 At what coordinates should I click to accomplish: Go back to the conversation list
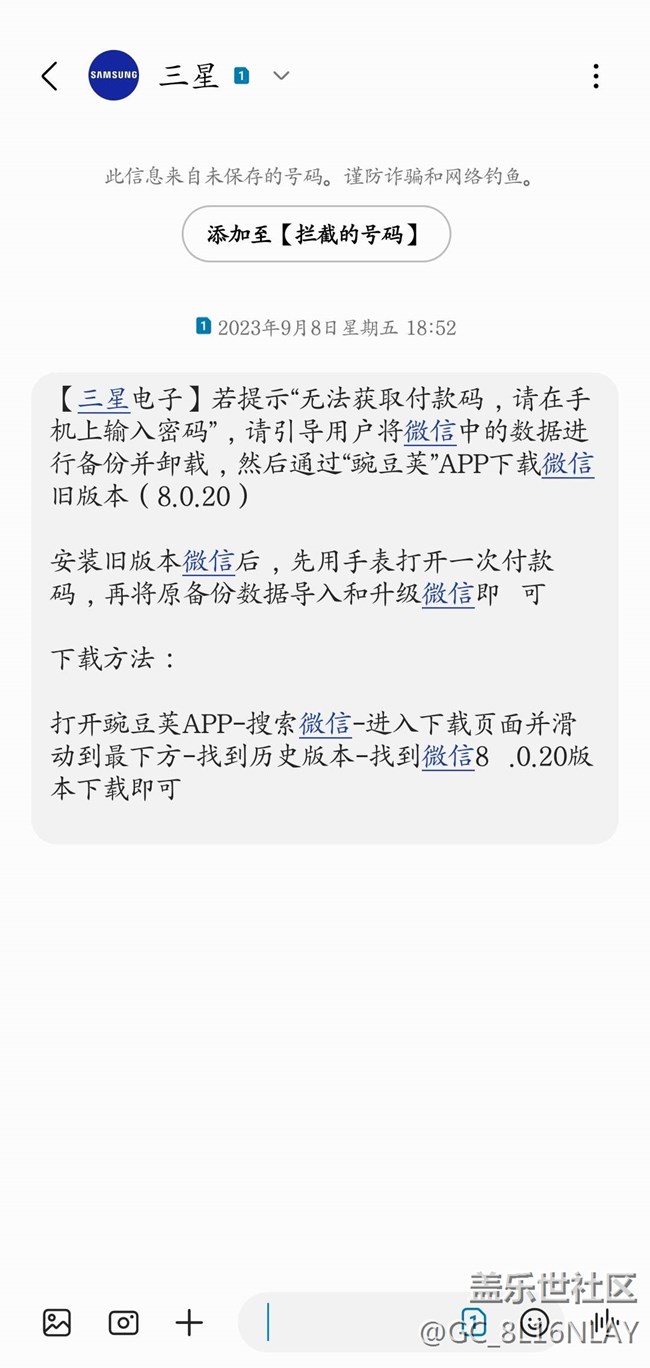tap(50, 76)
